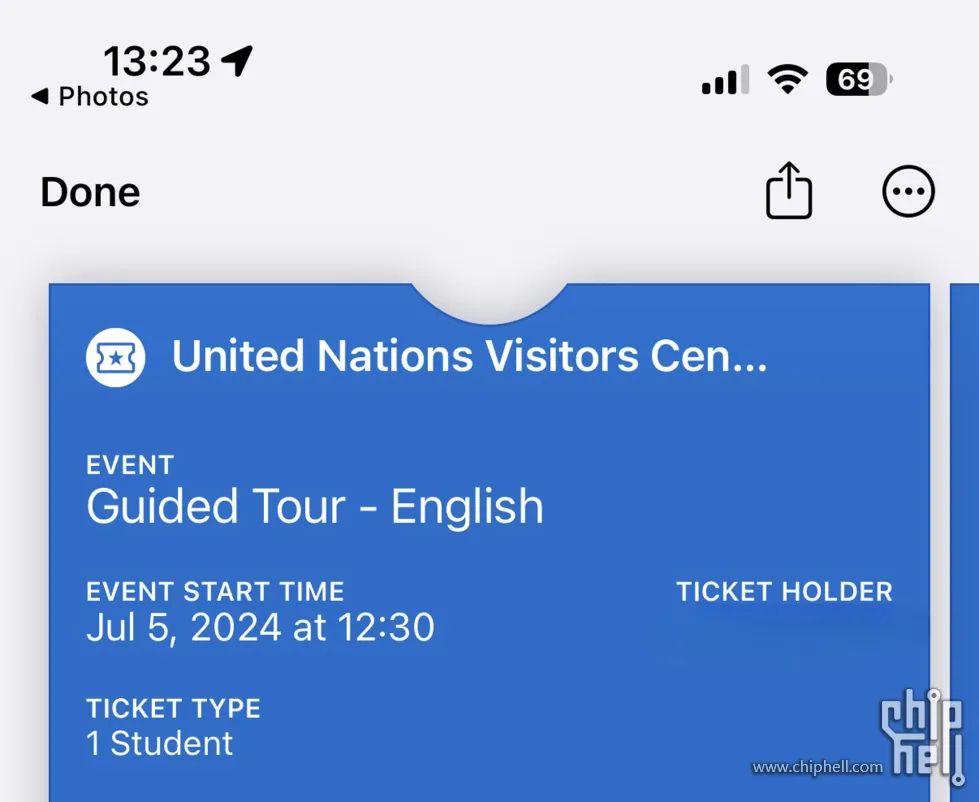Share this ticket pass
Image resolution: width=979 pixels, height=802 pixels.
(788, 190)
